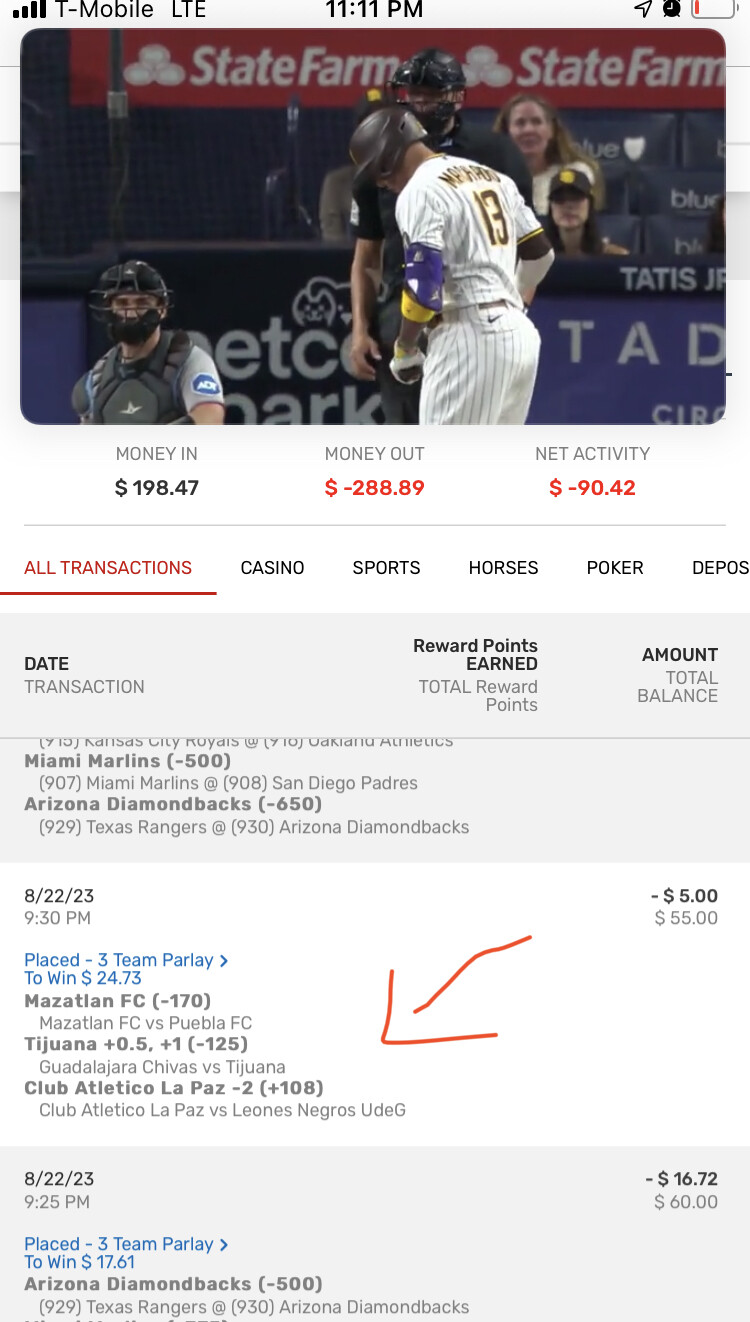The image size is (750, 1322).
Task: Open the Horses tab
Action: tap(503, 567)
